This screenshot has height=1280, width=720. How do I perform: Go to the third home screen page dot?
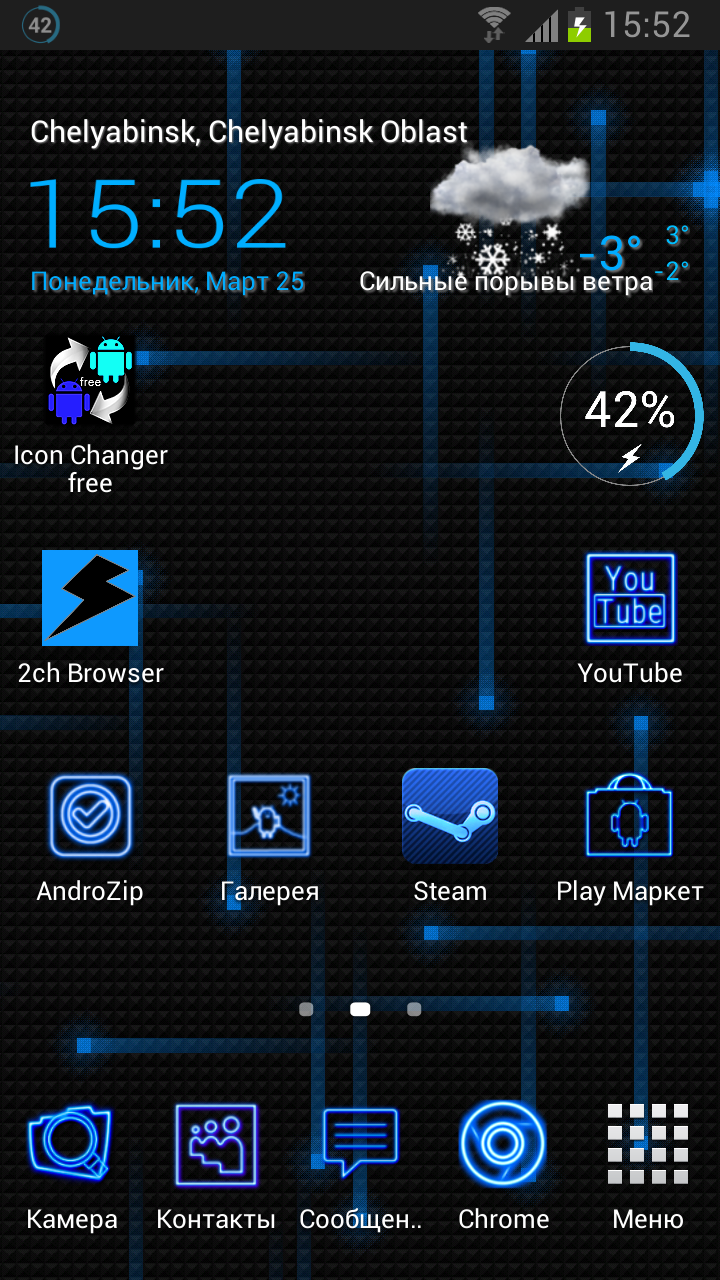(414, 1009)
